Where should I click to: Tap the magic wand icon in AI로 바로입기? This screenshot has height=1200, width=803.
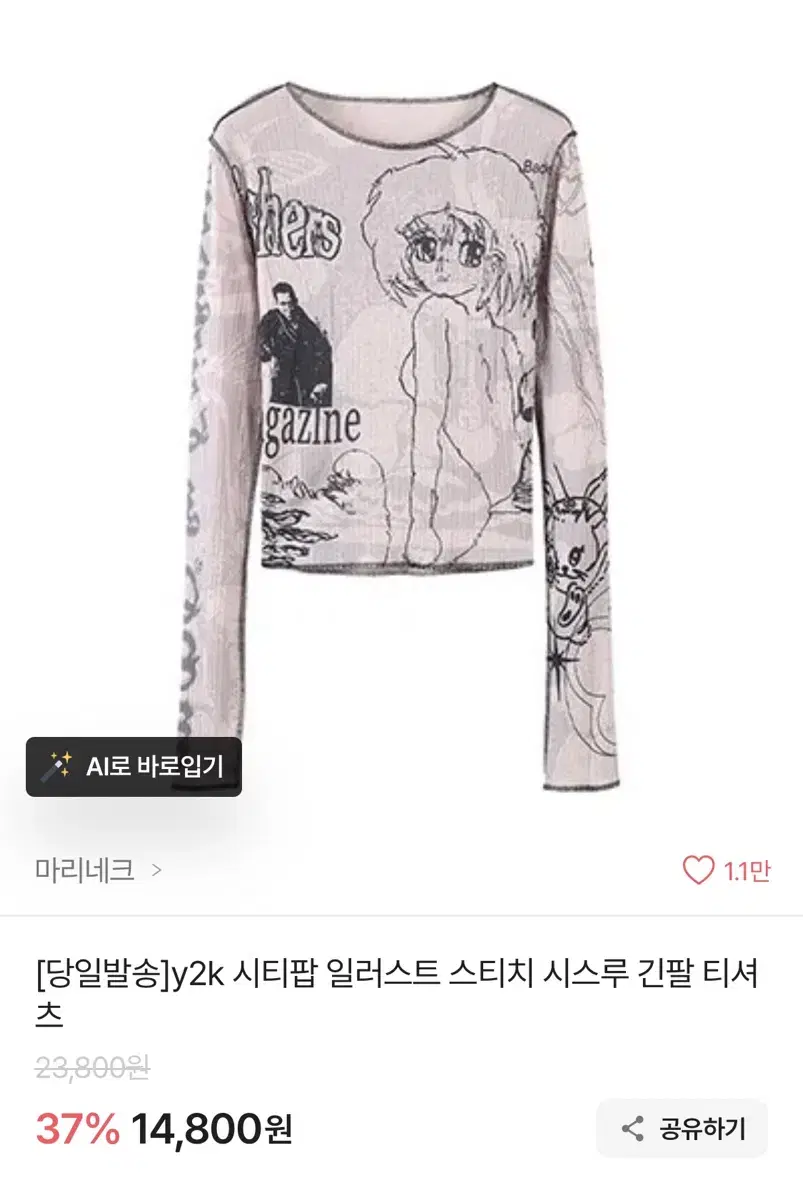(57, 765)
